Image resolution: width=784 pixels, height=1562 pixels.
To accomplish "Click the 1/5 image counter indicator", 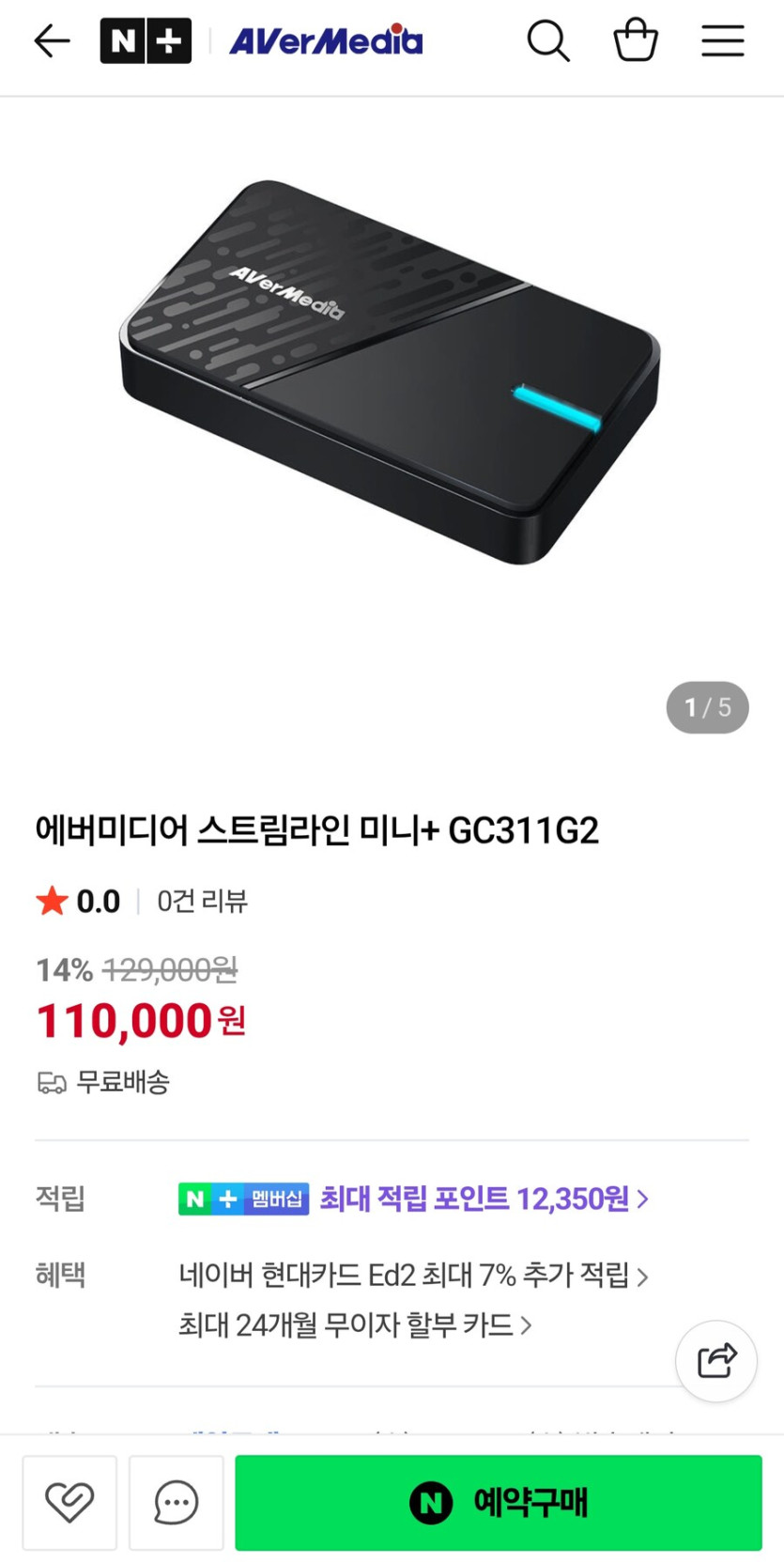I will pos(707,707).
